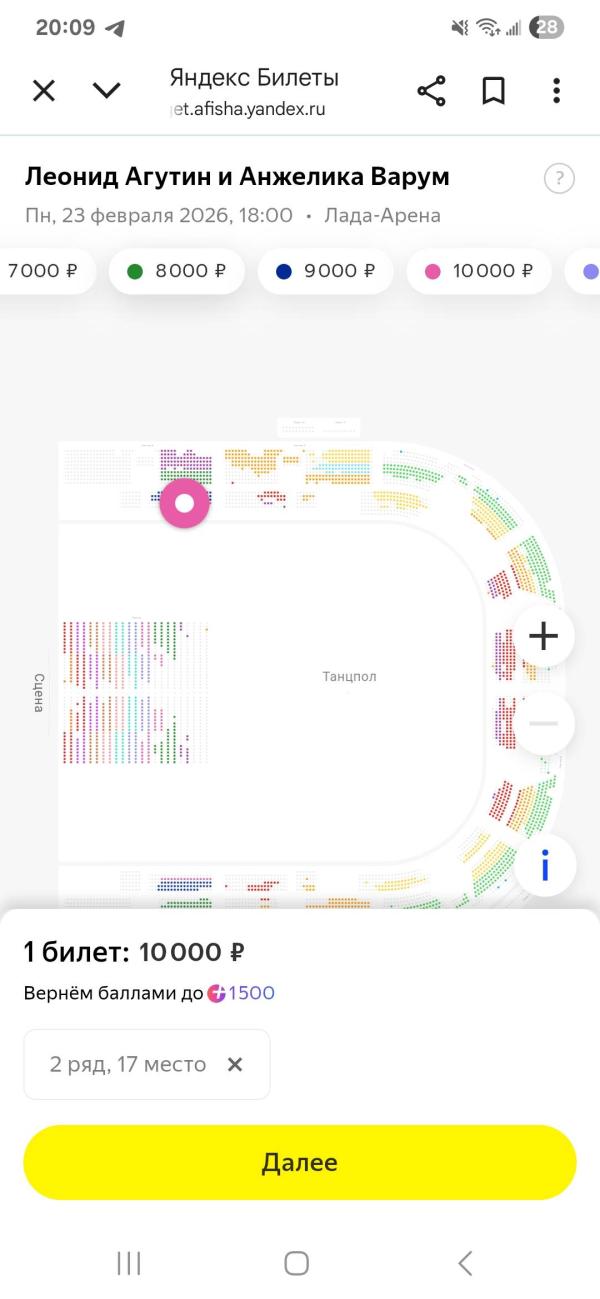Filter seats by 7000 ₽ price

[x=47, y=271]
